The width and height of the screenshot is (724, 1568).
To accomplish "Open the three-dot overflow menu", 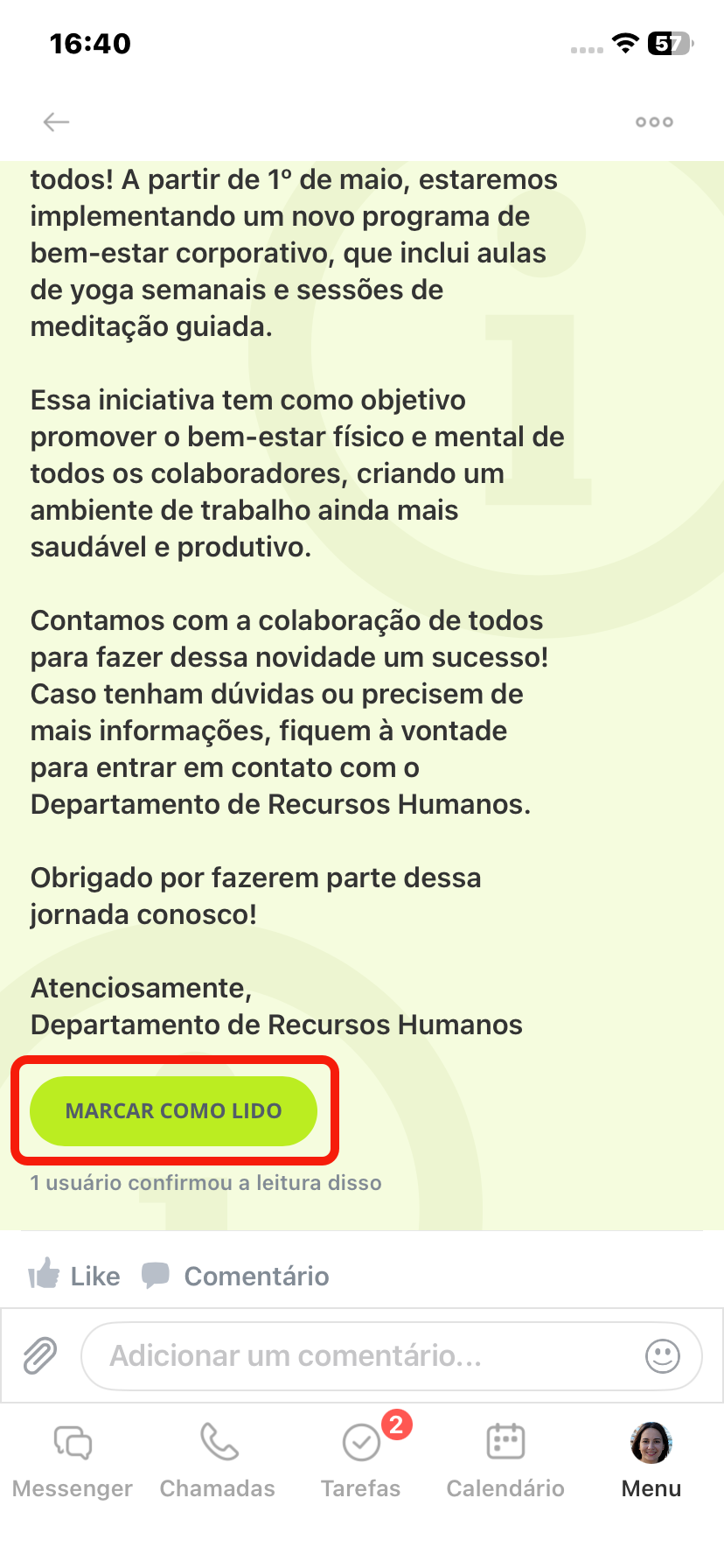I will coord(654,122).
